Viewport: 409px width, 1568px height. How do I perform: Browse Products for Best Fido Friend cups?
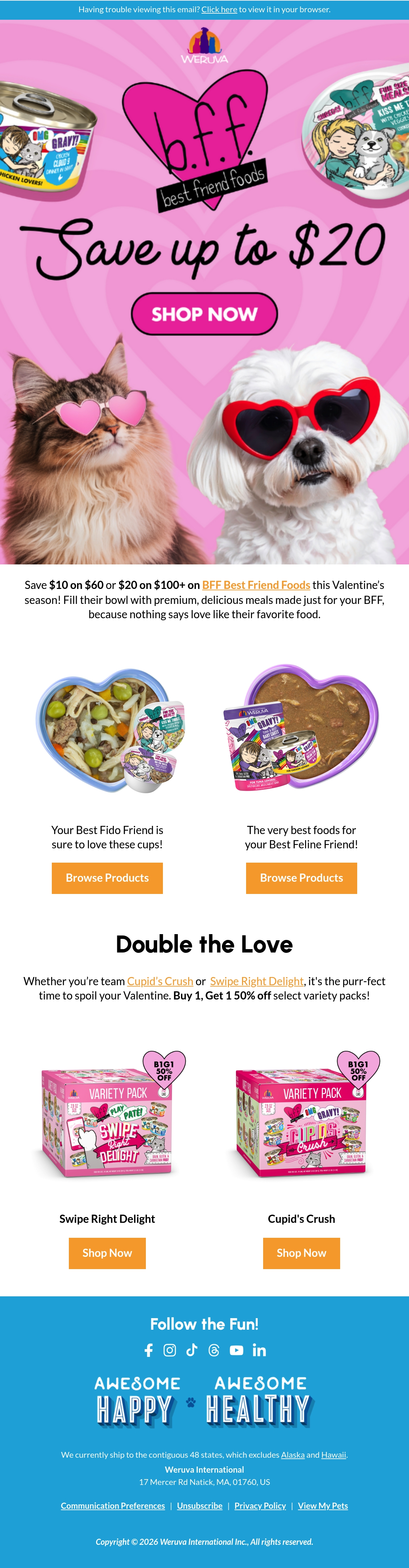[x=107, y=878]
